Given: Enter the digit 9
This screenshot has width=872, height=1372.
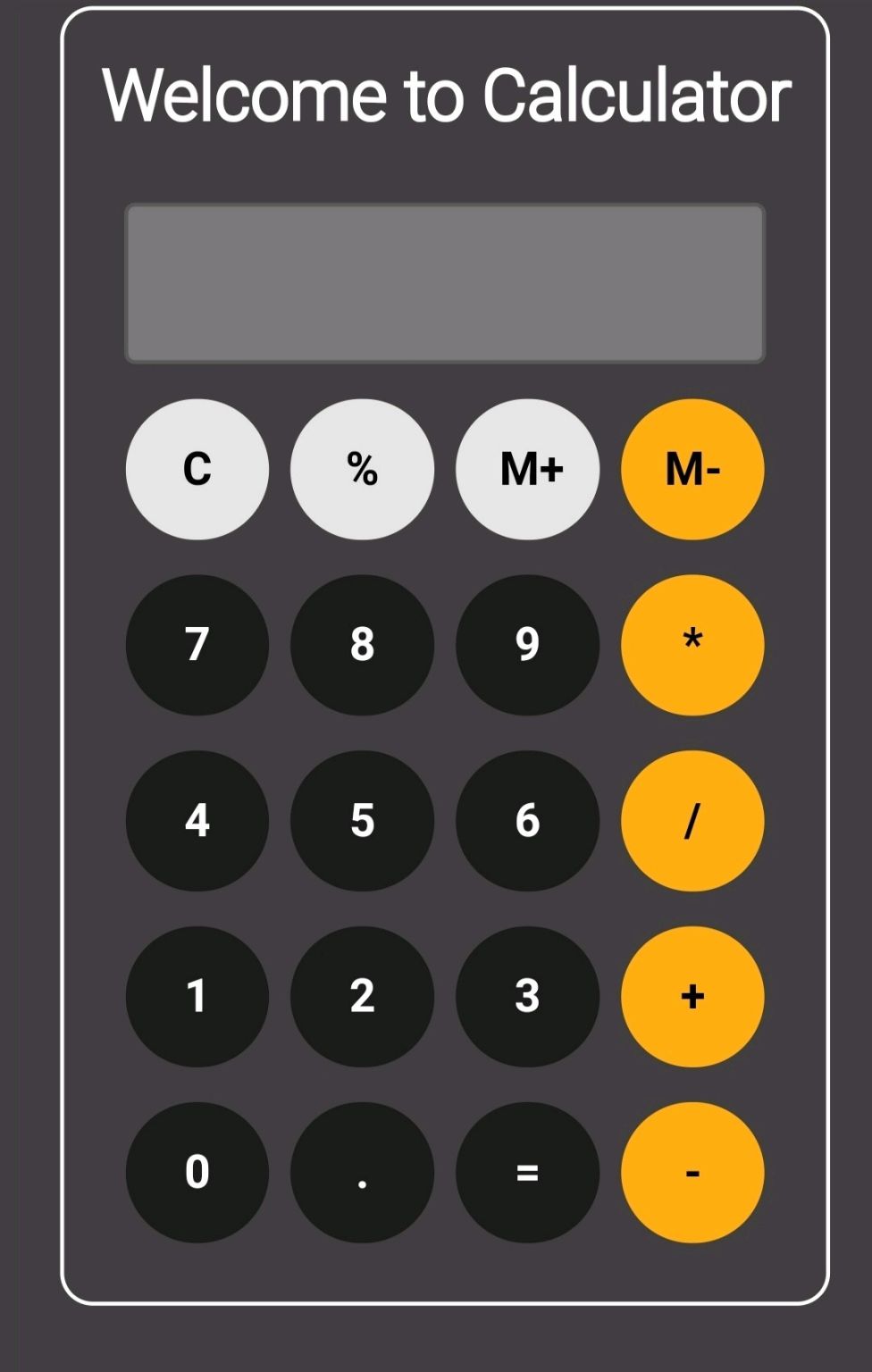Looking at the screenshot, I should point(527,644).
